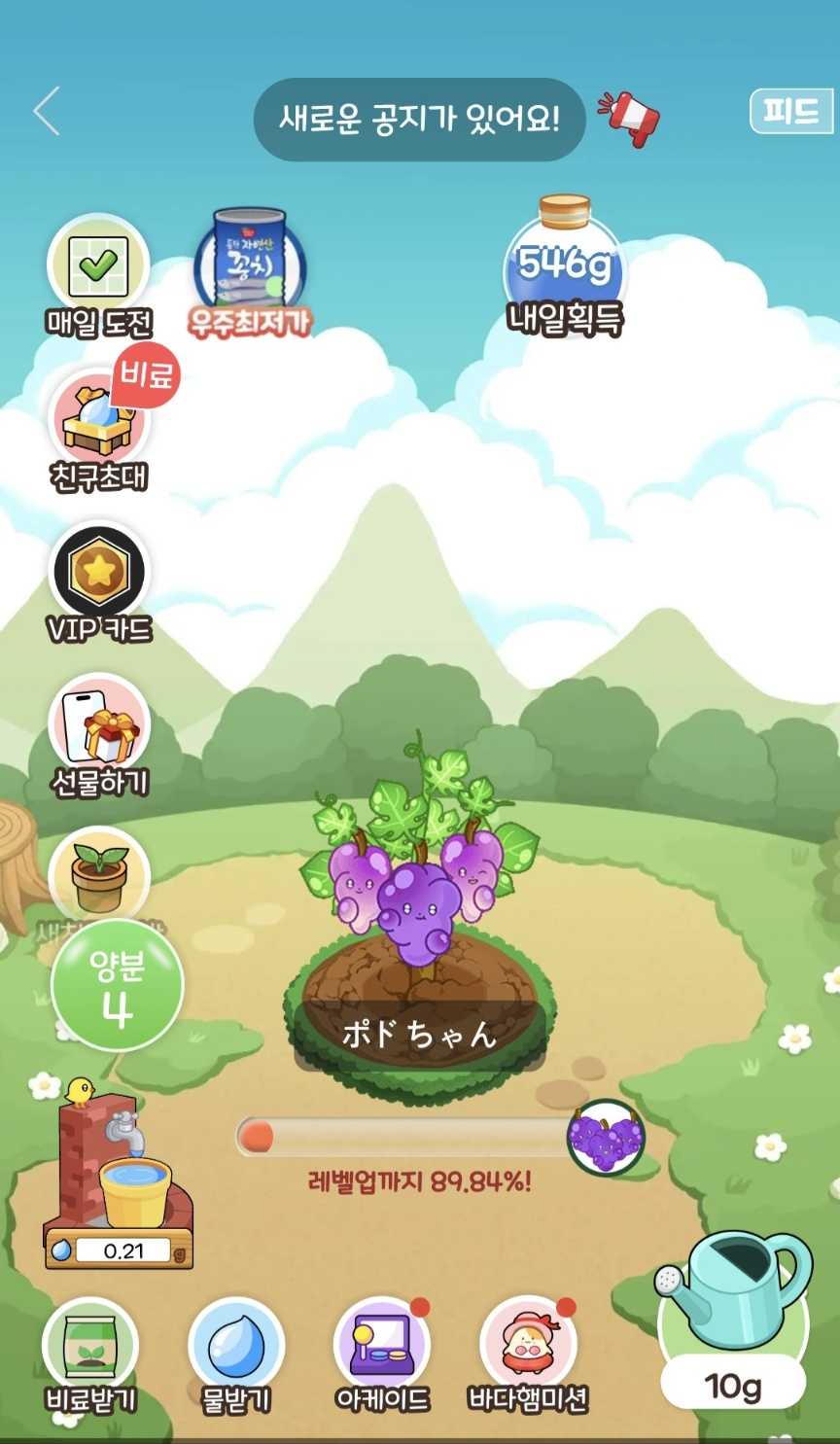
Task: Tap the grape reward icon on progress bar
Action: [606, 1137]
